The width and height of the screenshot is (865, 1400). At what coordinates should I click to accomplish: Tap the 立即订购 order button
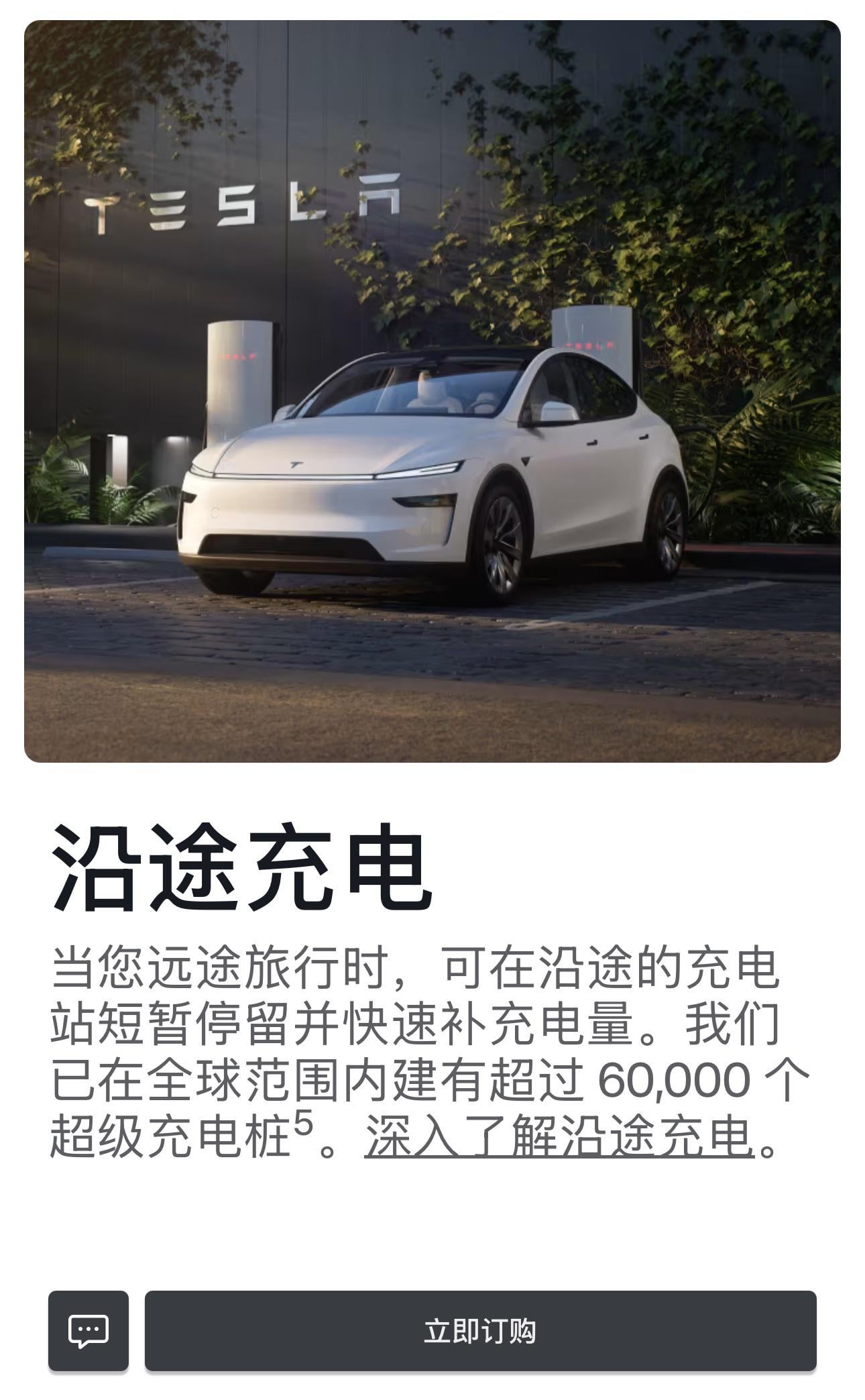(480, 1330)
